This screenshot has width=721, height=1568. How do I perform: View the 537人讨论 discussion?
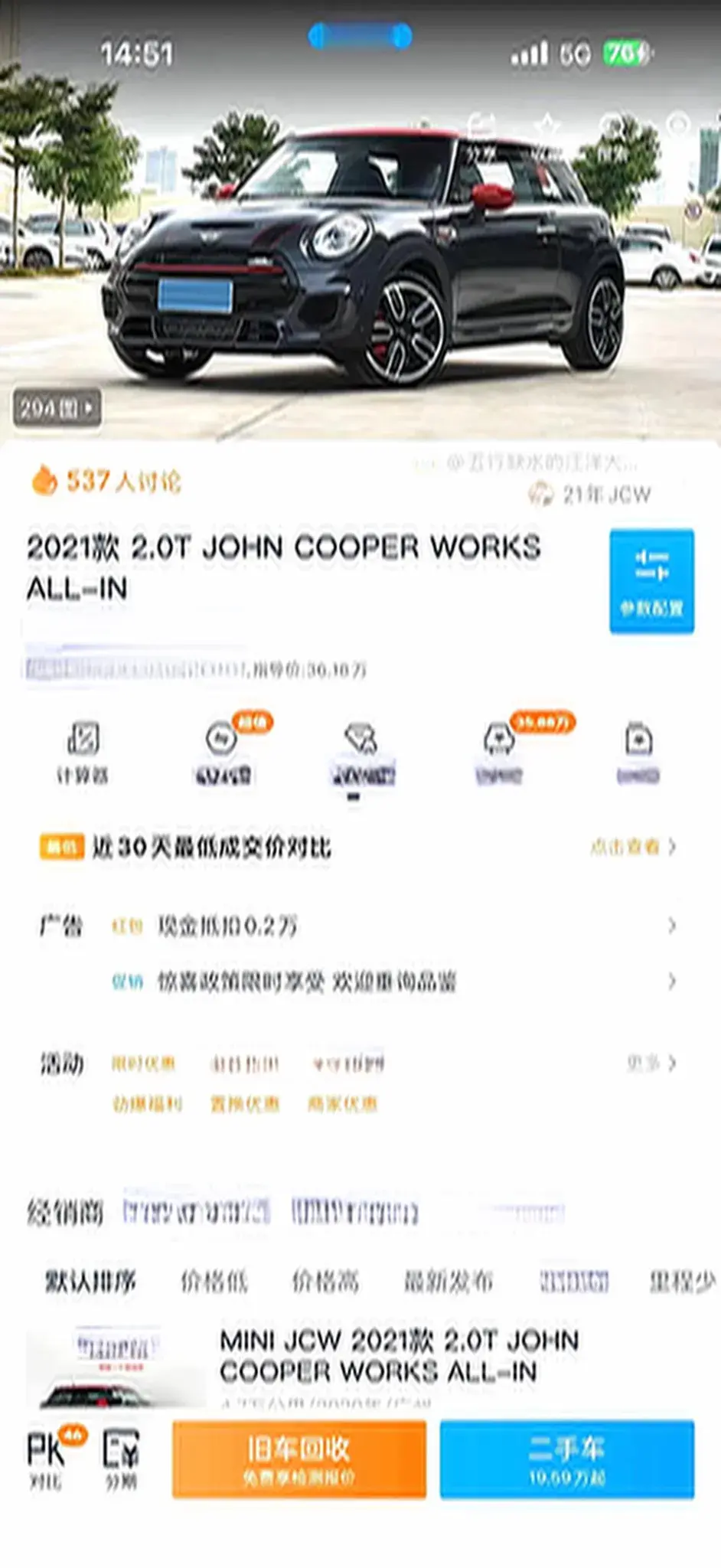click(x=107, y=482)
